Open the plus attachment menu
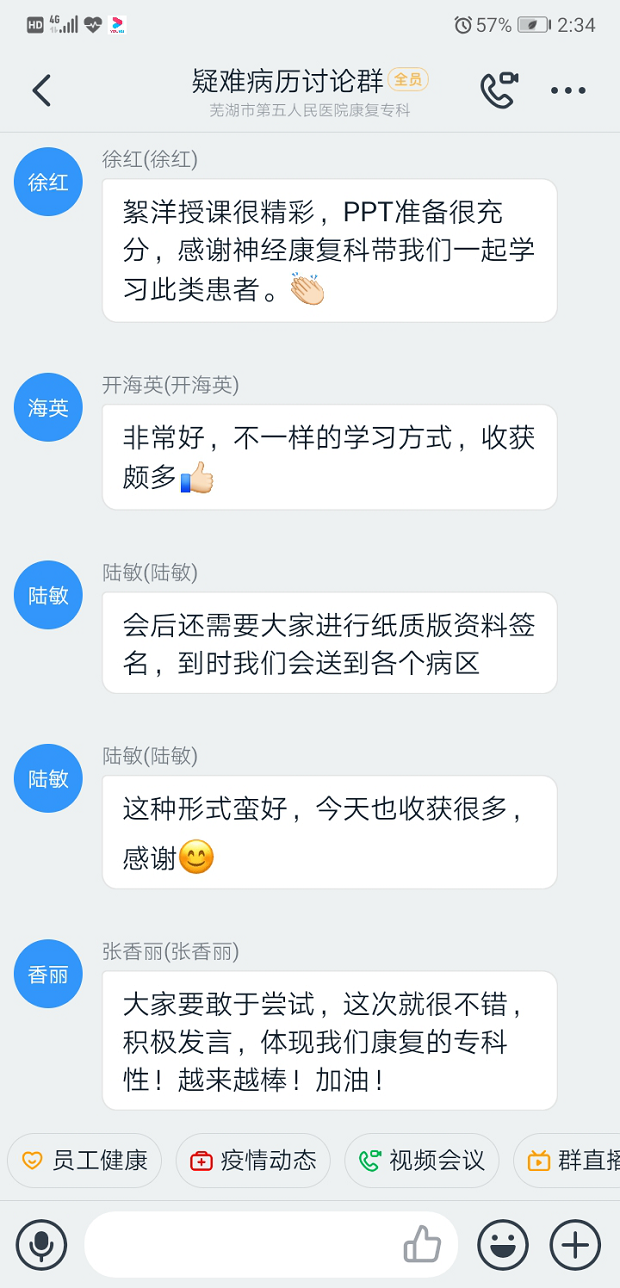Screen dimensions: 620x1288 pyautogui.click(x=576, y=1245)
